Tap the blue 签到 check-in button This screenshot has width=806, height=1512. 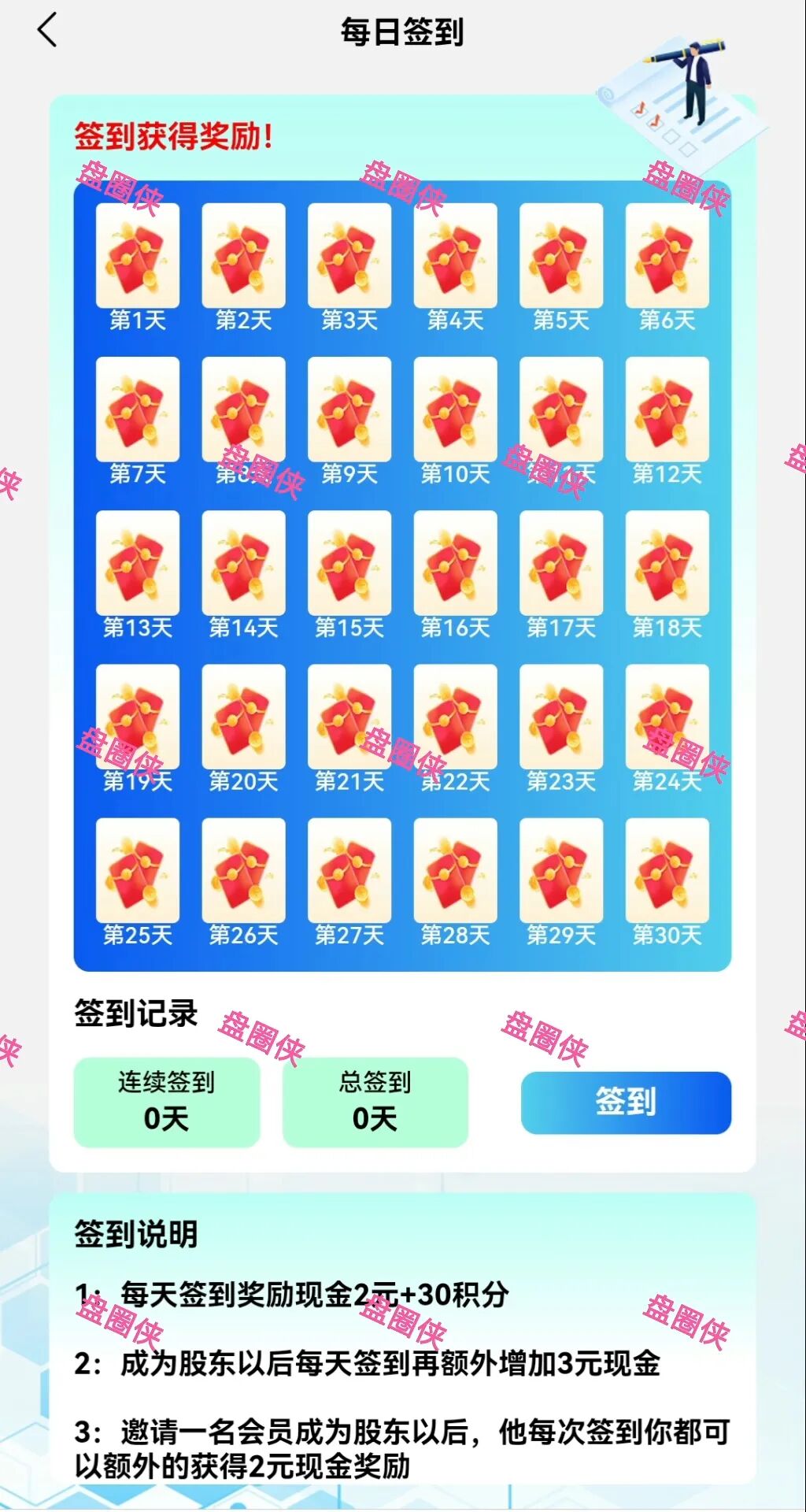click(626, 1102)
